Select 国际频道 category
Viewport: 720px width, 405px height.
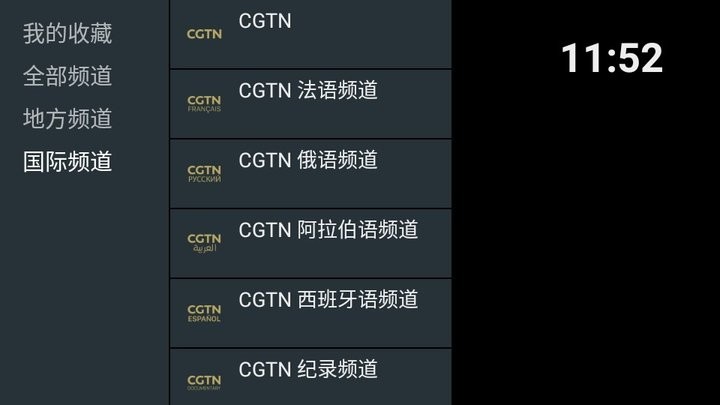pyautogui.click(x=67, y=162)
